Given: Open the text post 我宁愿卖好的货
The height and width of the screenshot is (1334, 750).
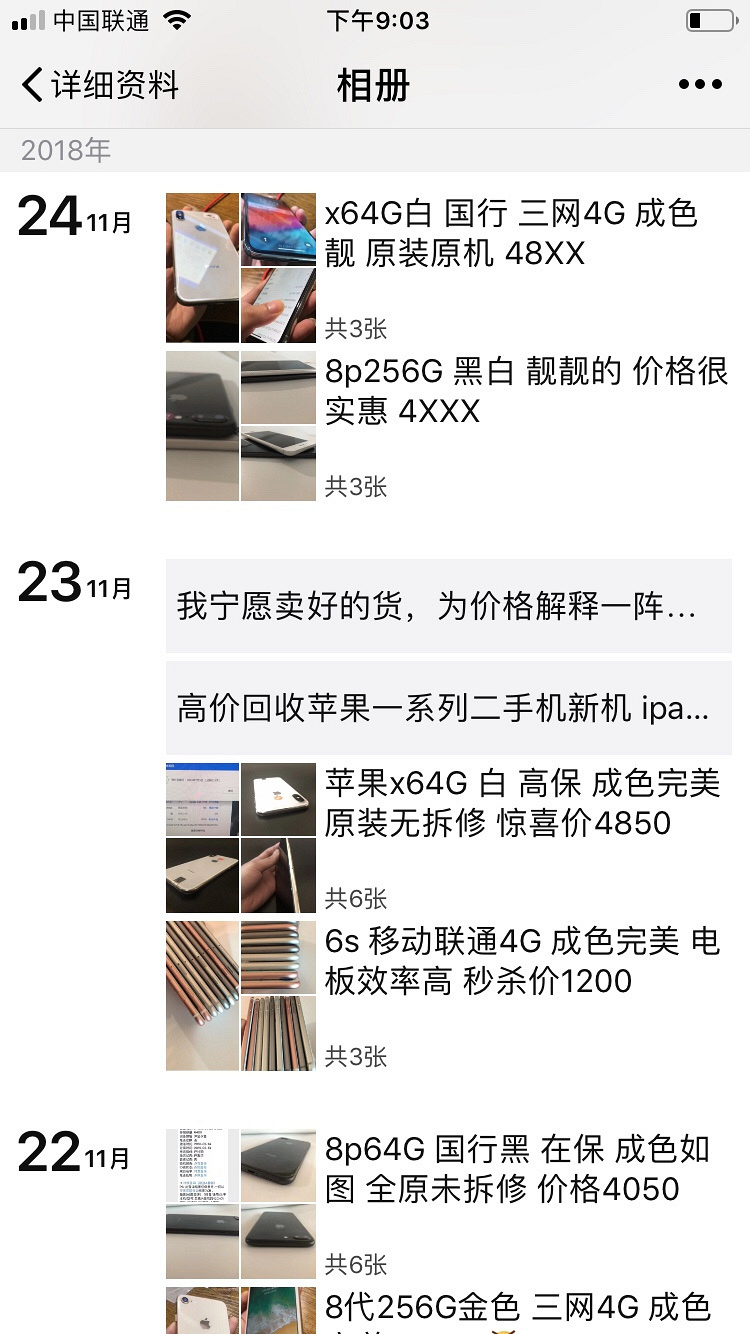Looking at the screenshot, I should pyautogui.click(x=448, y=606).
